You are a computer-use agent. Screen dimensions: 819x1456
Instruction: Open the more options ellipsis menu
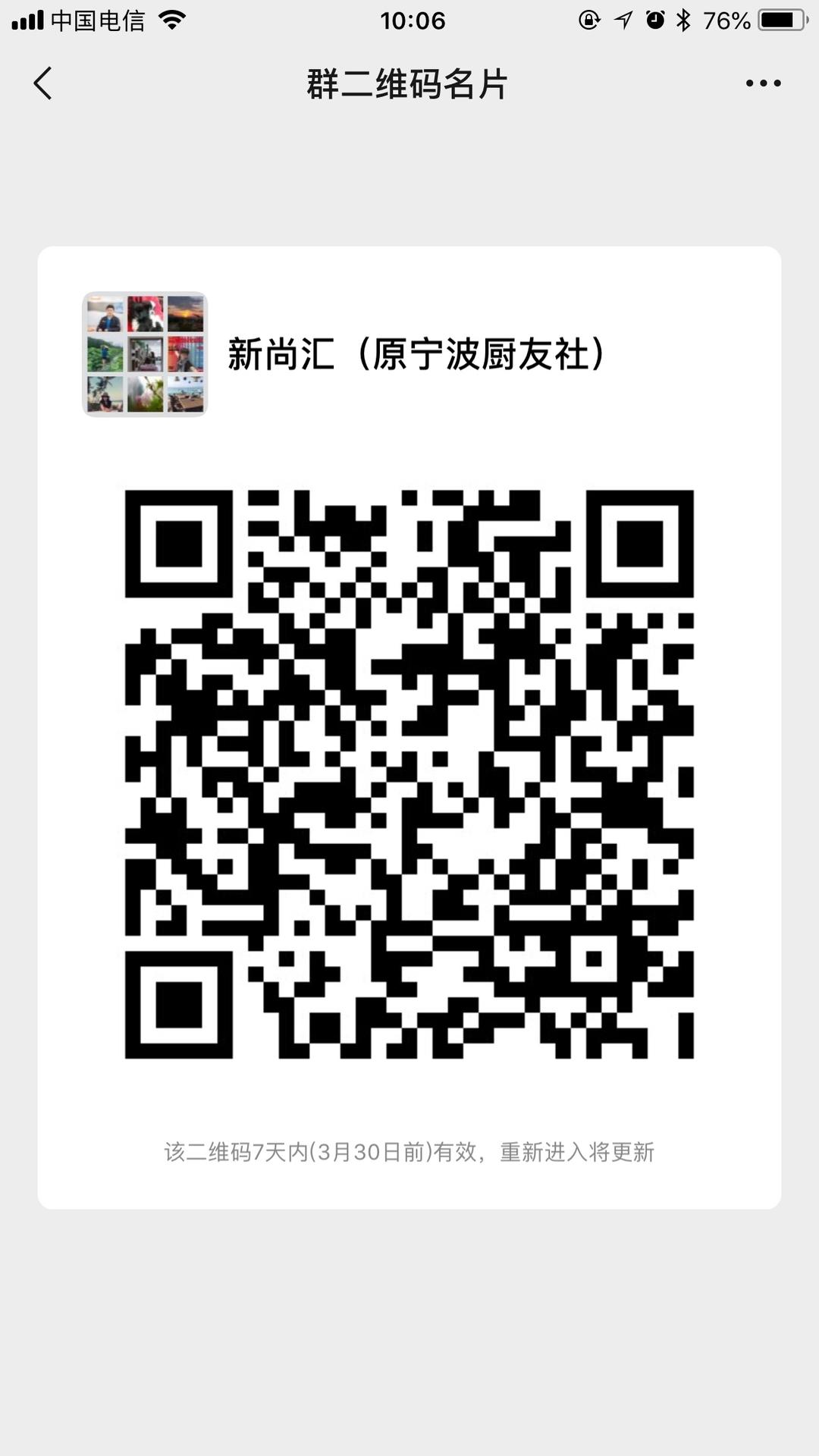pyautogui.click(x=764, y=83)
